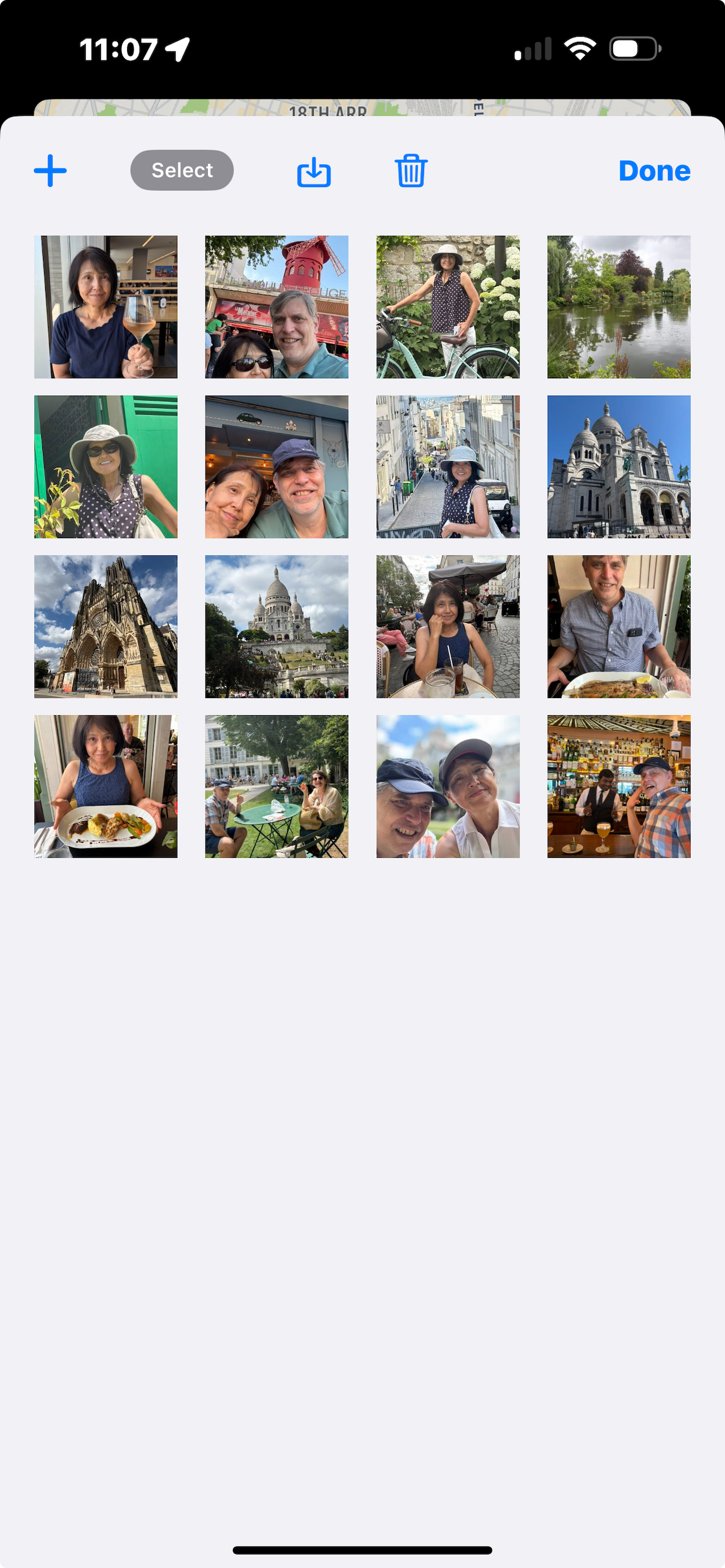Enable Select mode for photos

[181, 170]
